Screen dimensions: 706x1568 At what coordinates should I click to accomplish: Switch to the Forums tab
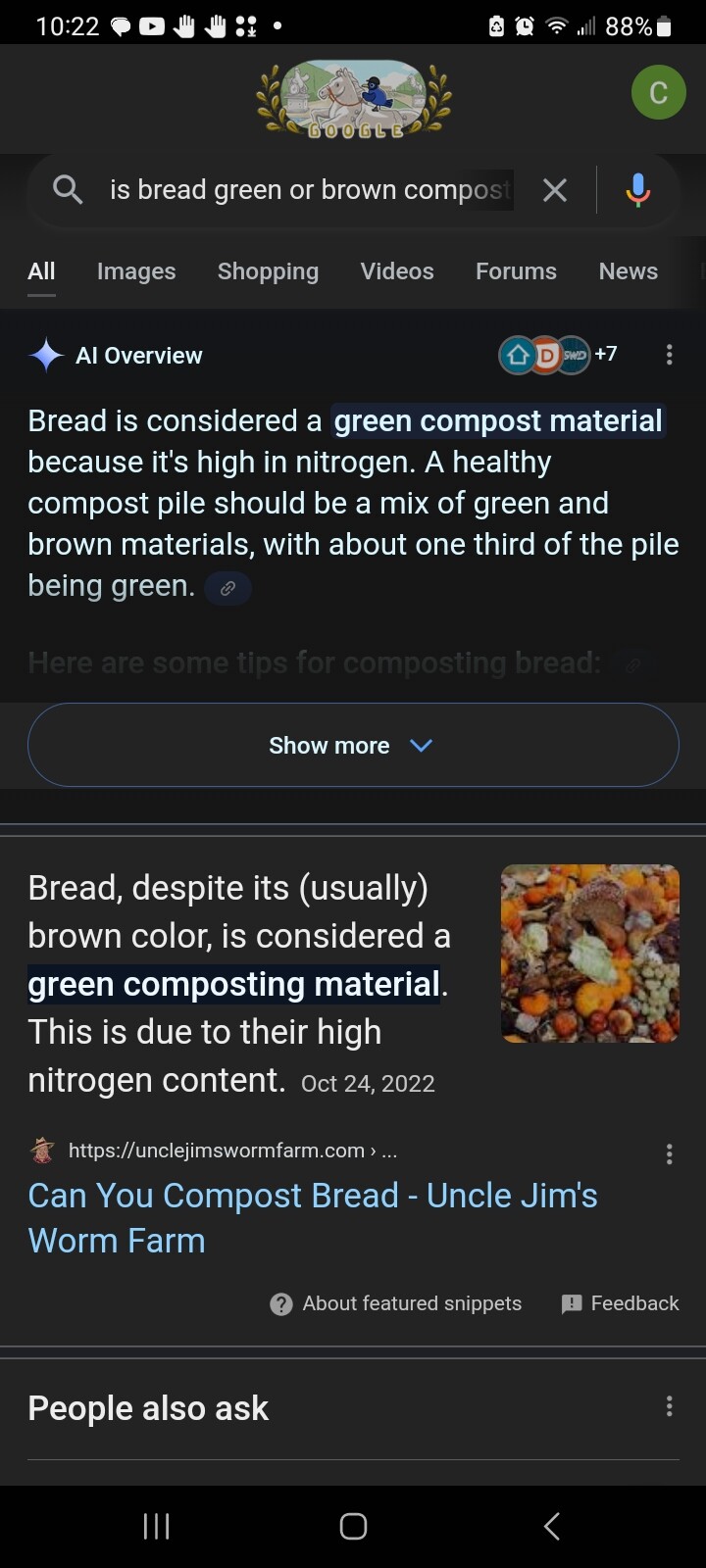coord(516,271)
